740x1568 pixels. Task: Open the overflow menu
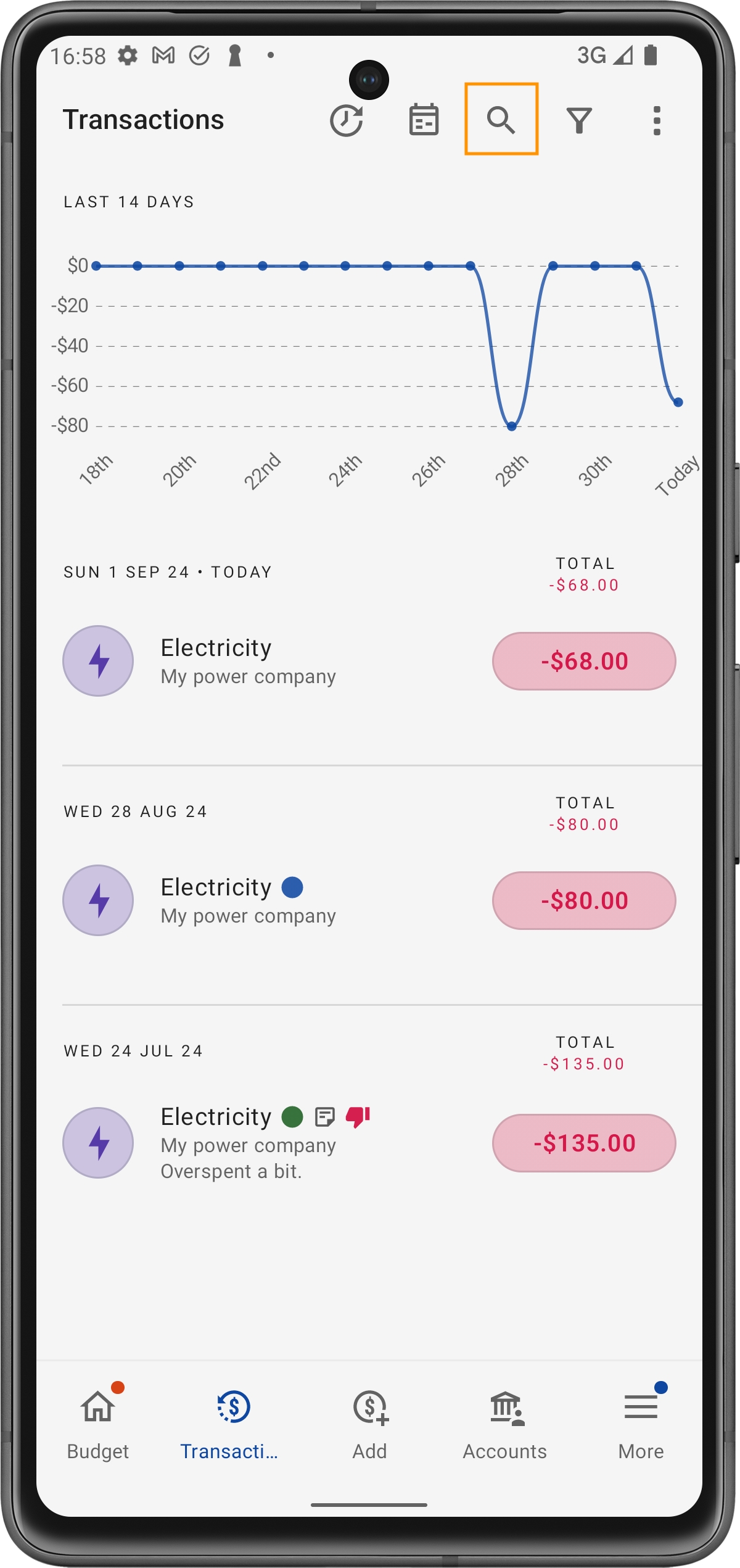(656, 120)
